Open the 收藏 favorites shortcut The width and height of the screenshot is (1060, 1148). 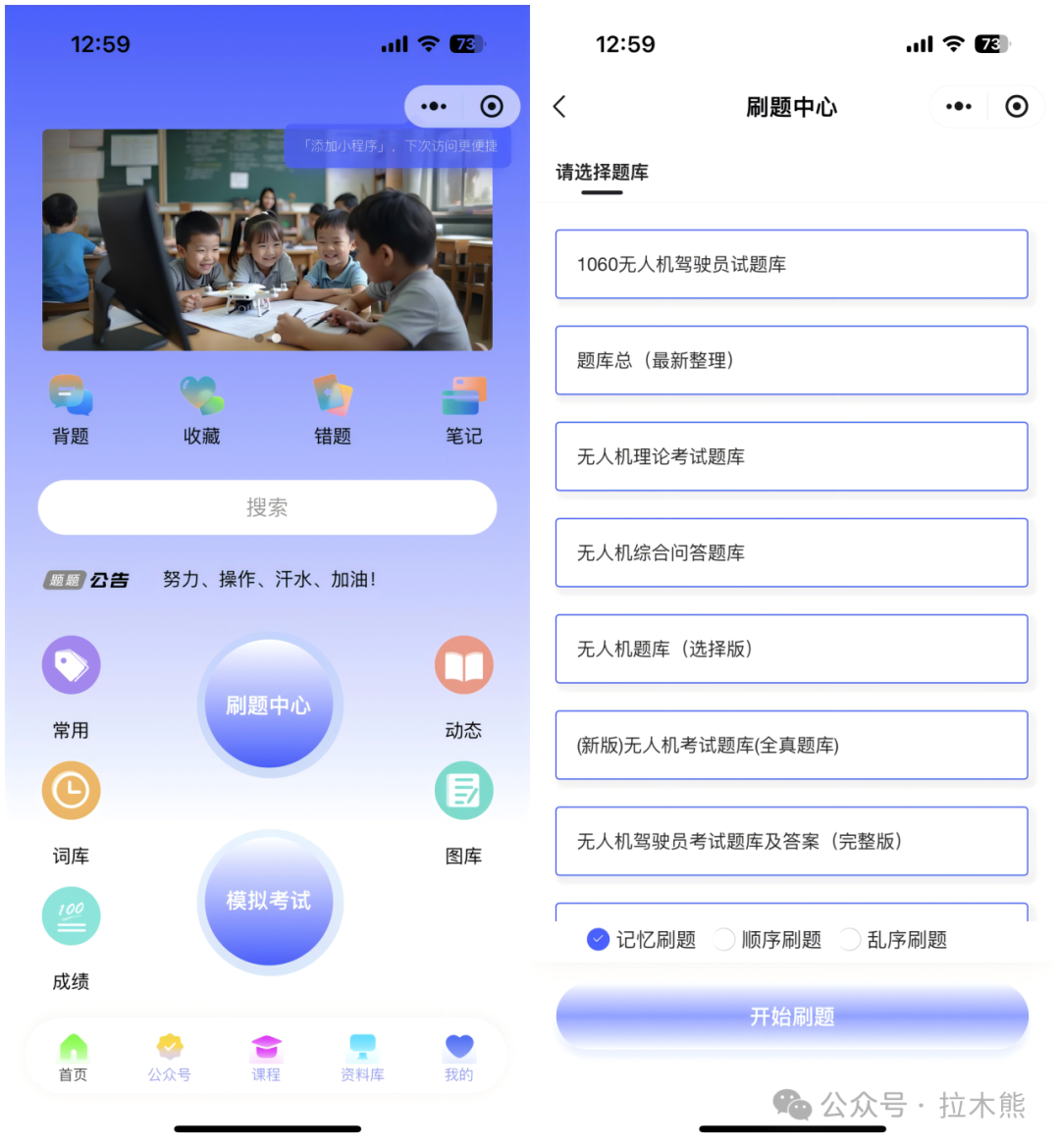click(x=201, y=409)
